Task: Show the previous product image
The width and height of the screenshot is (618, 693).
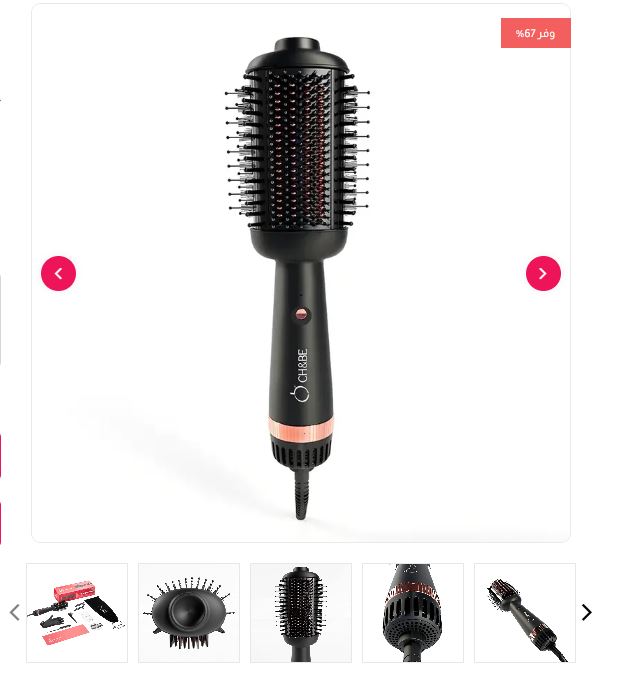Action: coord(58,273)
